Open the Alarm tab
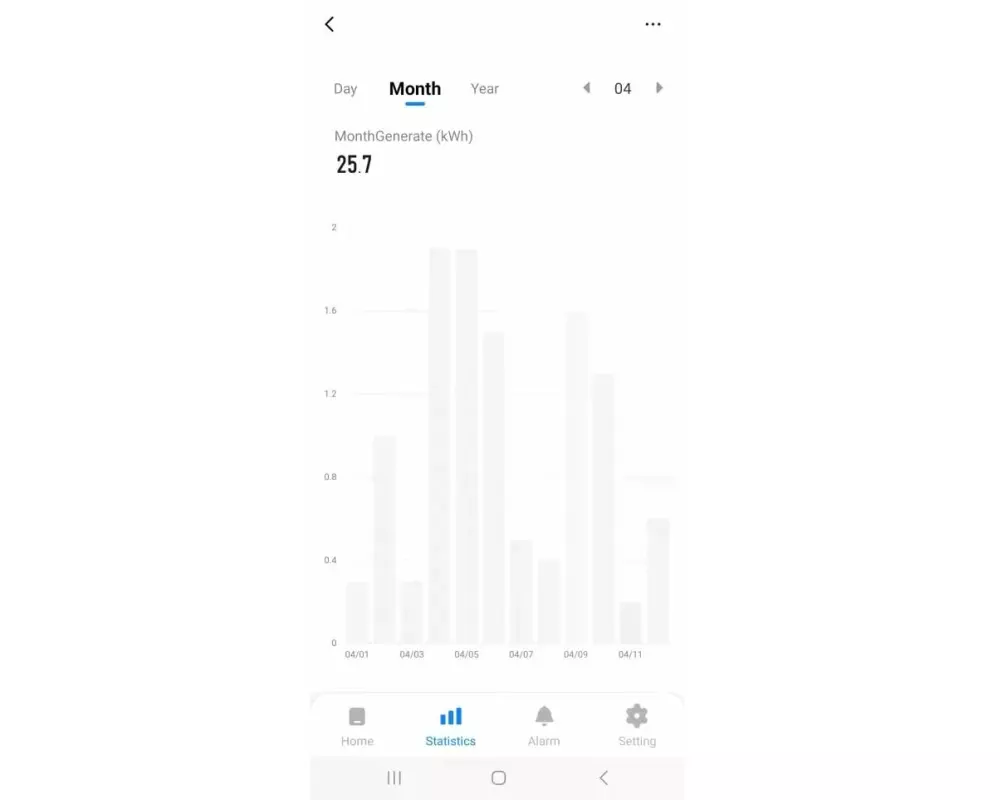 tap(544, 726)
